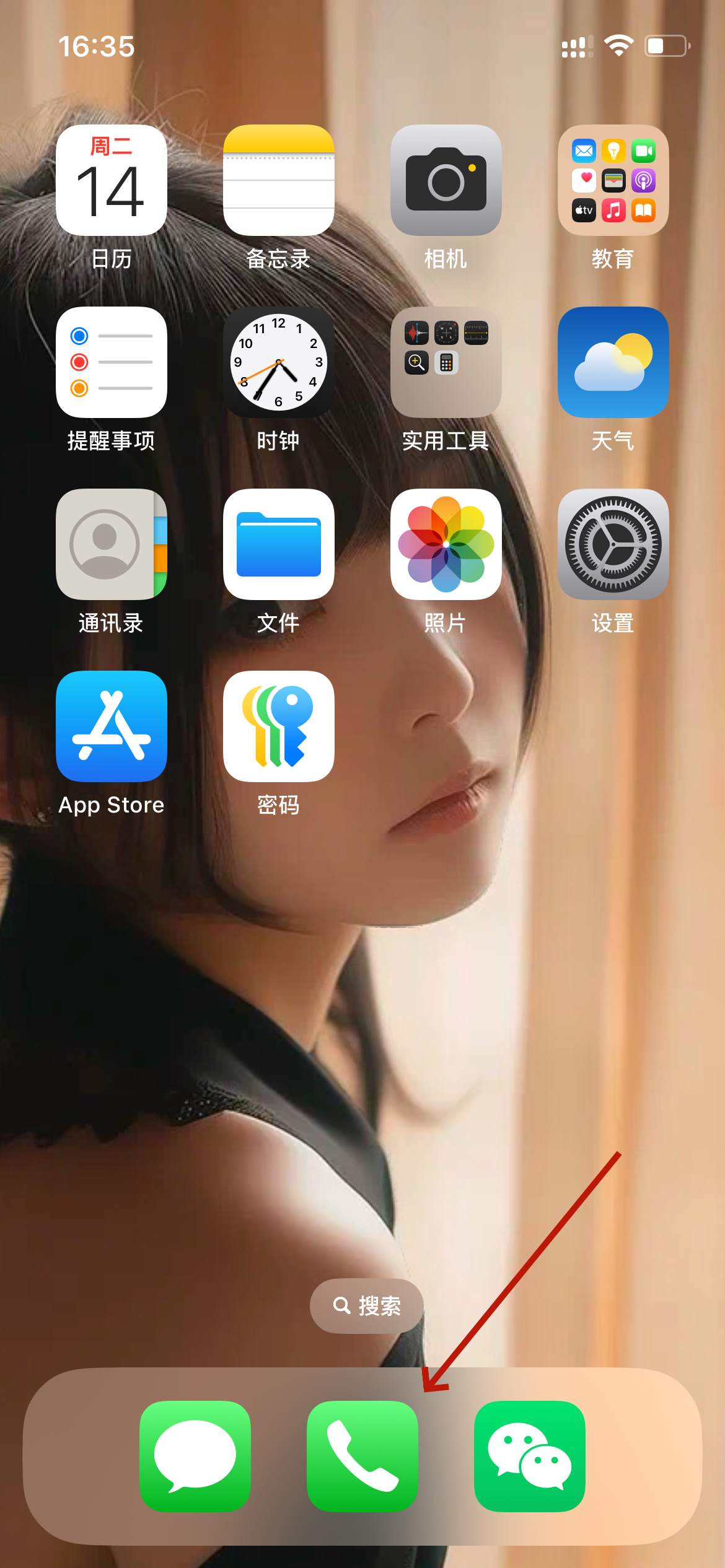Open 通讯录 contacts app
Image resolution: width=725 pixels, height=1568 pixels.
tap(112, 544)
